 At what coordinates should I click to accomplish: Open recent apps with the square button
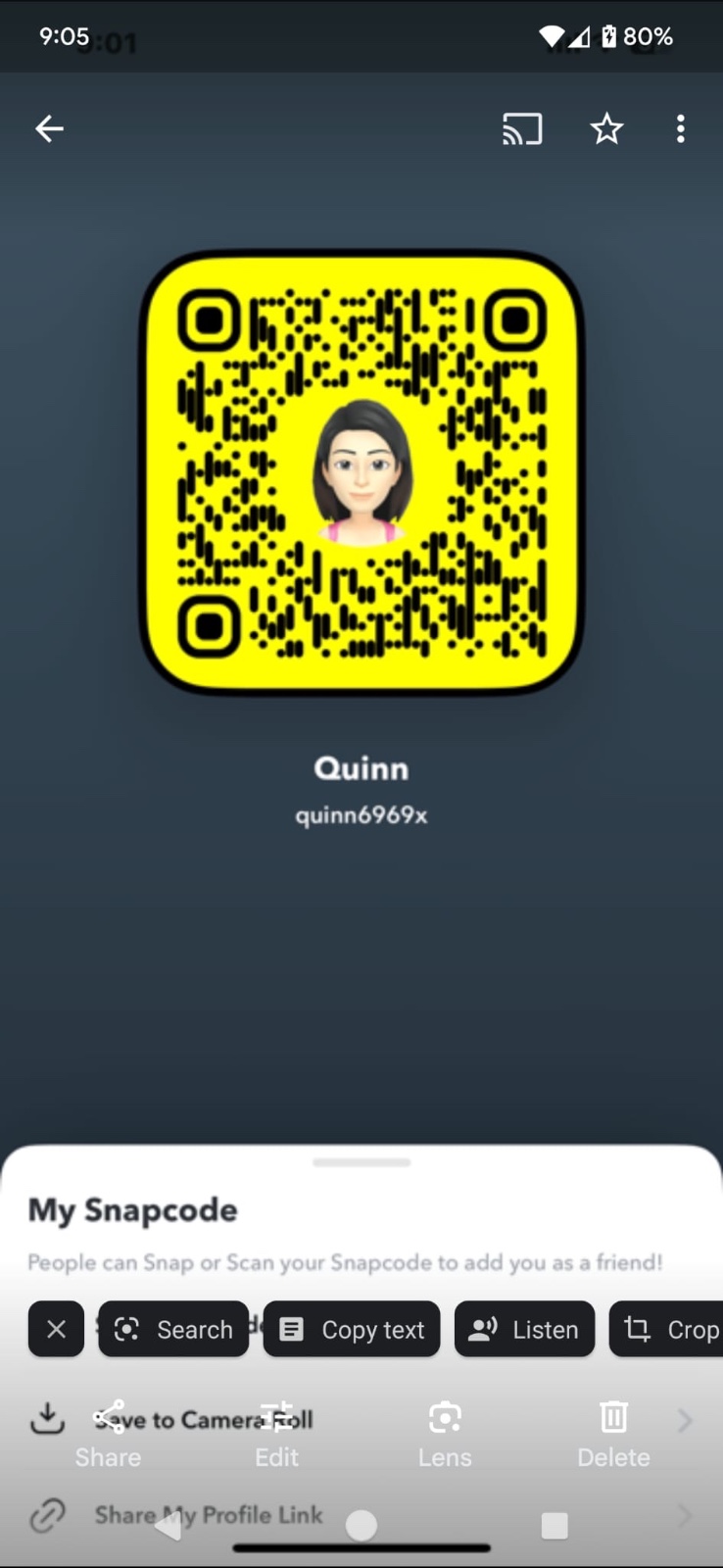[554, 1525]
